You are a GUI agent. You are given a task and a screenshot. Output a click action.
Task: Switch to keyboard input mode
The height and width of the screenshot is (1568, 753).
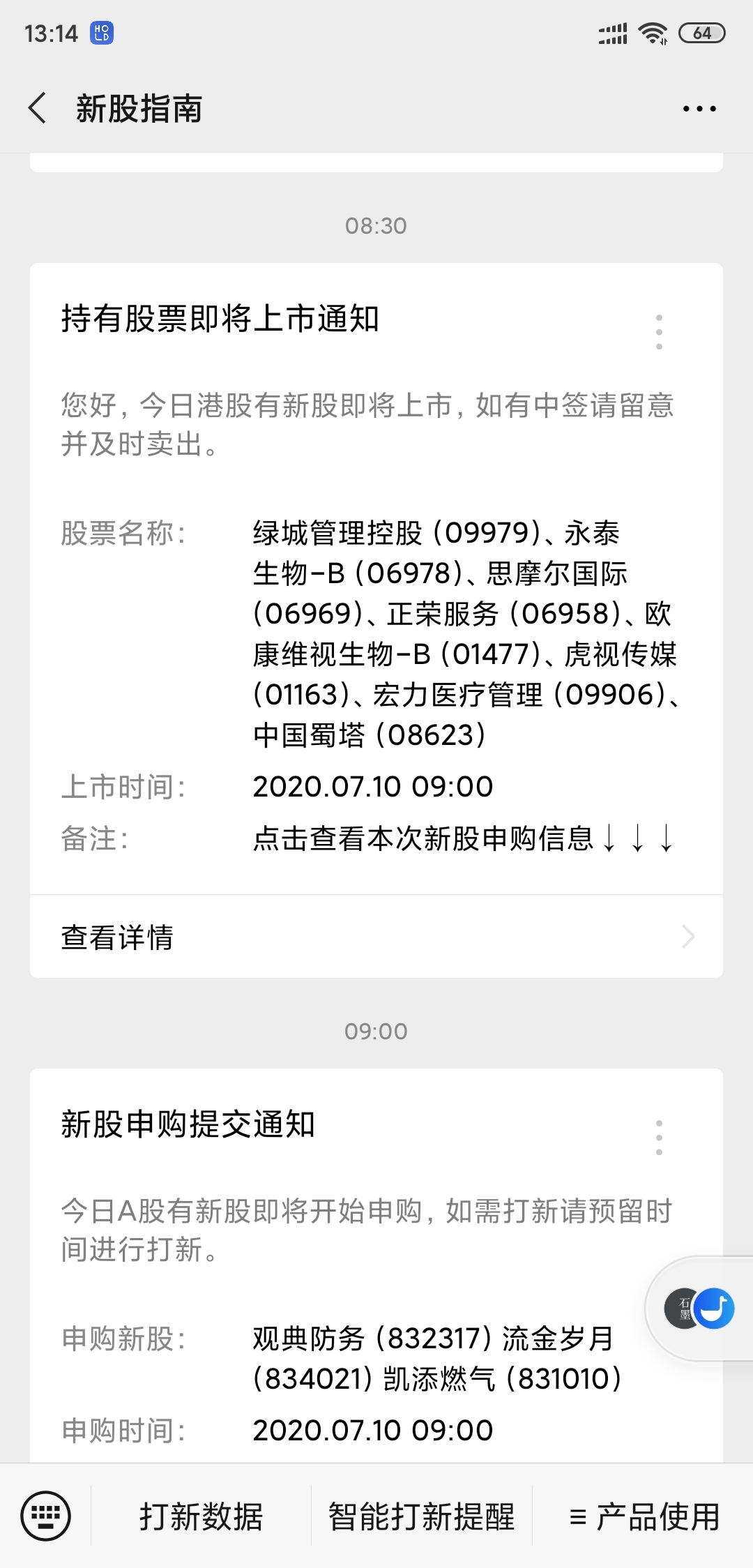pyautogui.click(x=46, y=1515)
